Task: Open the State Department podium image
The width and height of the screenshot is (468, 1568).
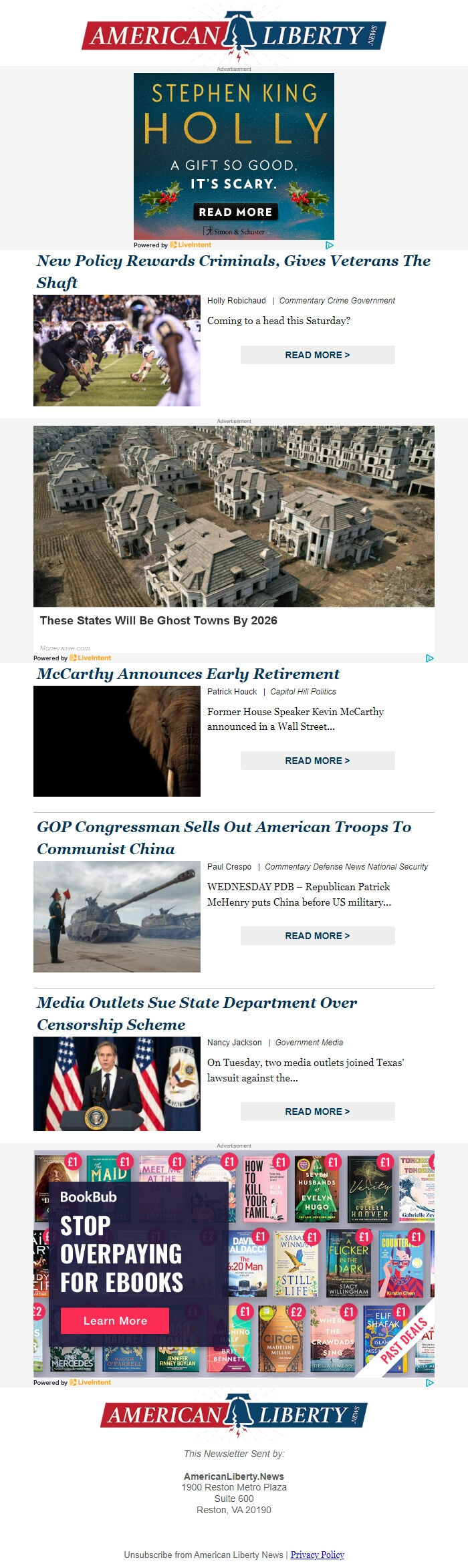Action: point(117,1083)
